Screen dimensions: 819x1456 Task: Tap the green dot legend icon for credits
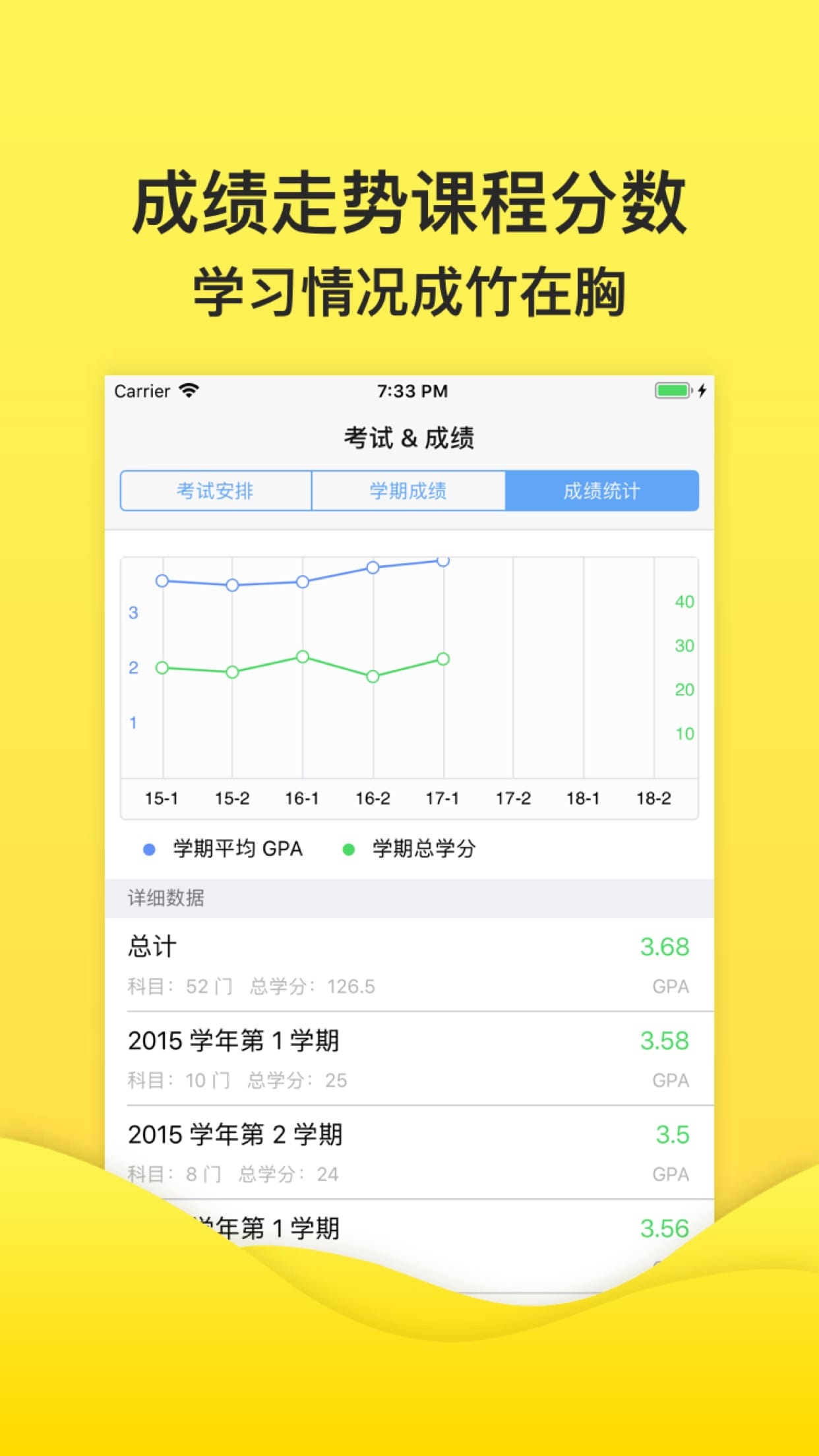[346, 849]
